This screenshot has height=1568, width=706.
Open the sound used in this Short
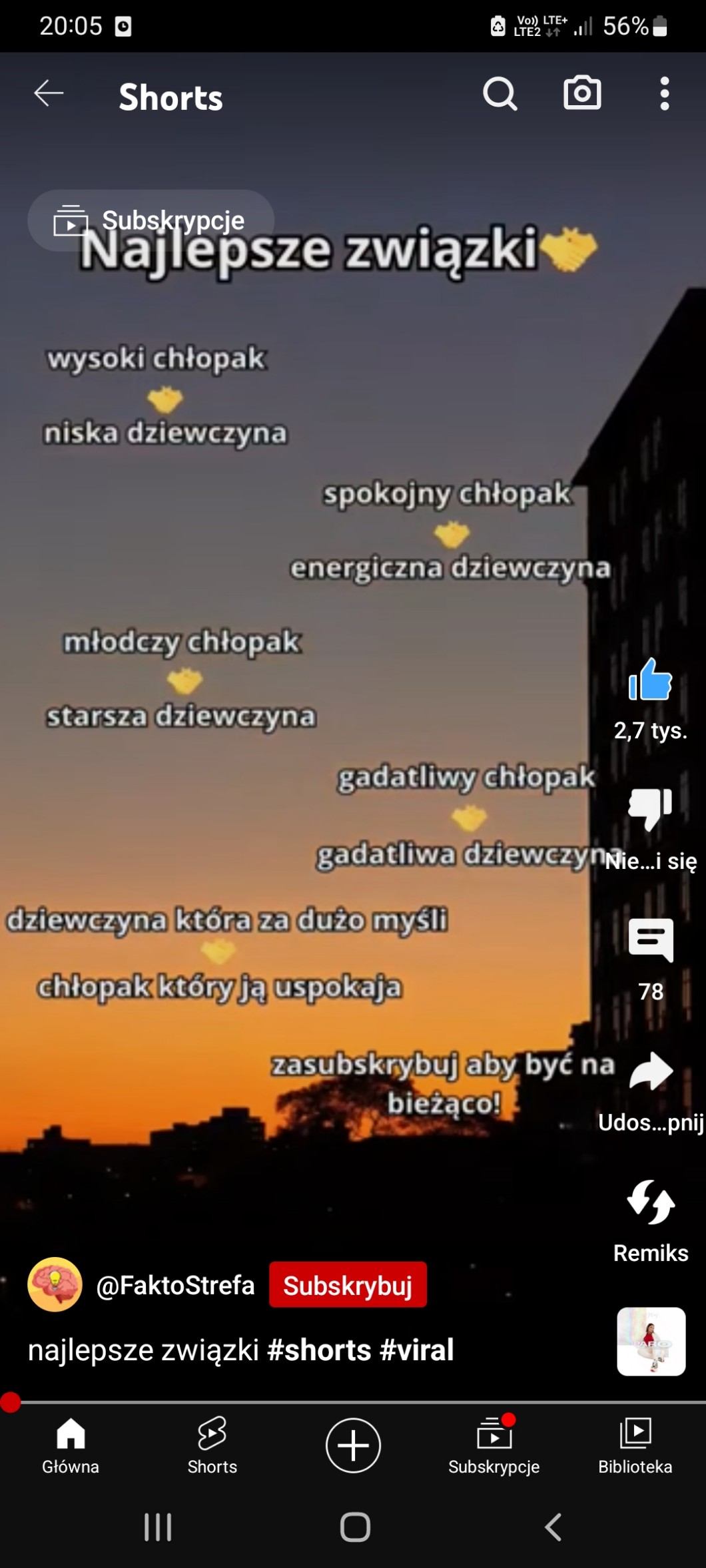pos(651,1342)
